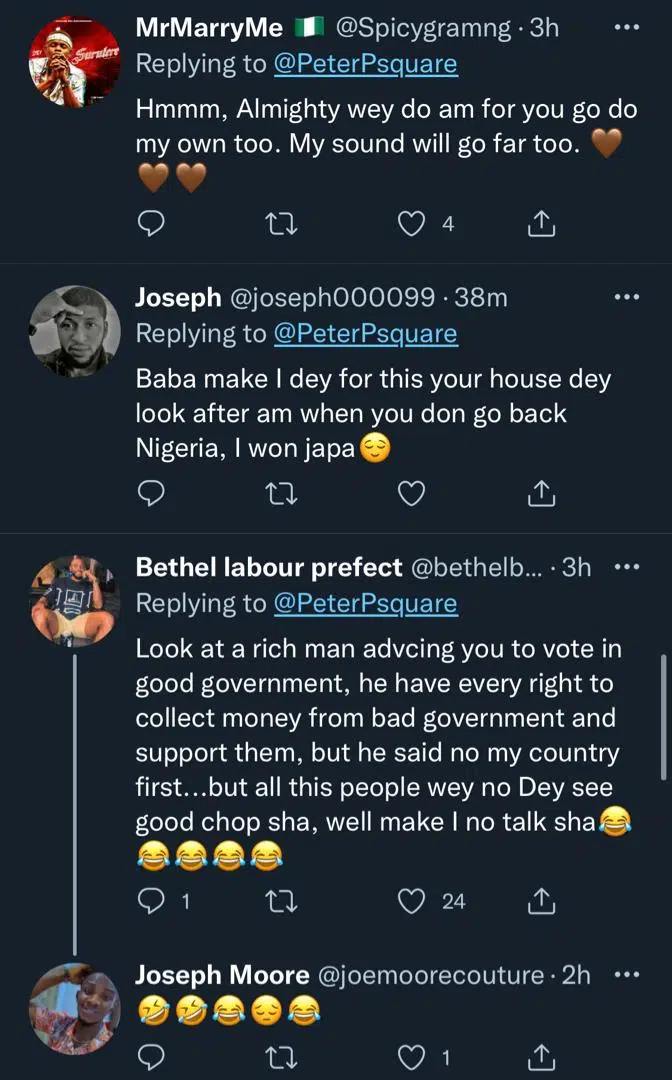672x1080 pixels.
Task: Share Joseph Moore's tweet
Action: tap(540, 1056)
